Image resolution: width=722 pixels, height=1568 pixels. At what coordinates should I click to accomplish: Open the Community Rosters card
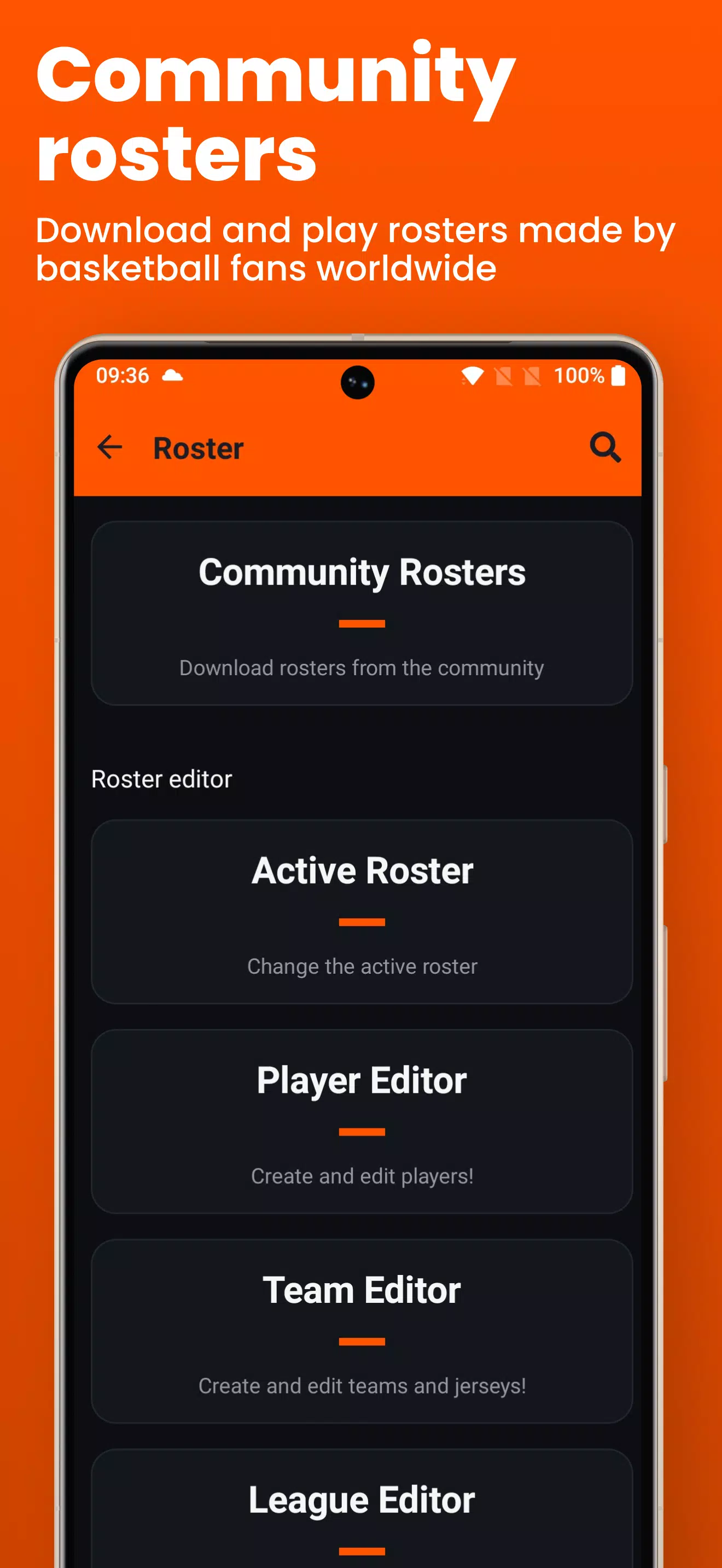(x=362, y=612)
